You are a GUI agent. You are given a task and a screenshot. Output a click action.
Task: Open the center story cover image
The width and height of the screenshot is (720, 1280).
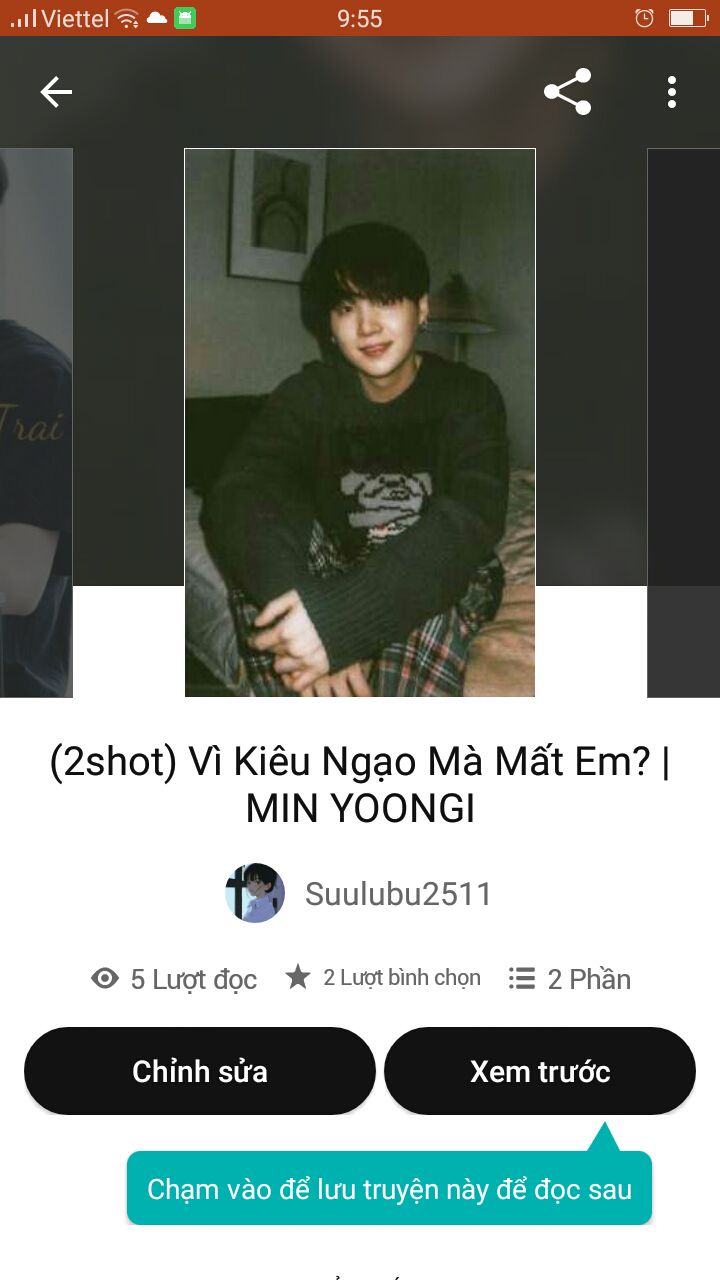click(360, 422)
